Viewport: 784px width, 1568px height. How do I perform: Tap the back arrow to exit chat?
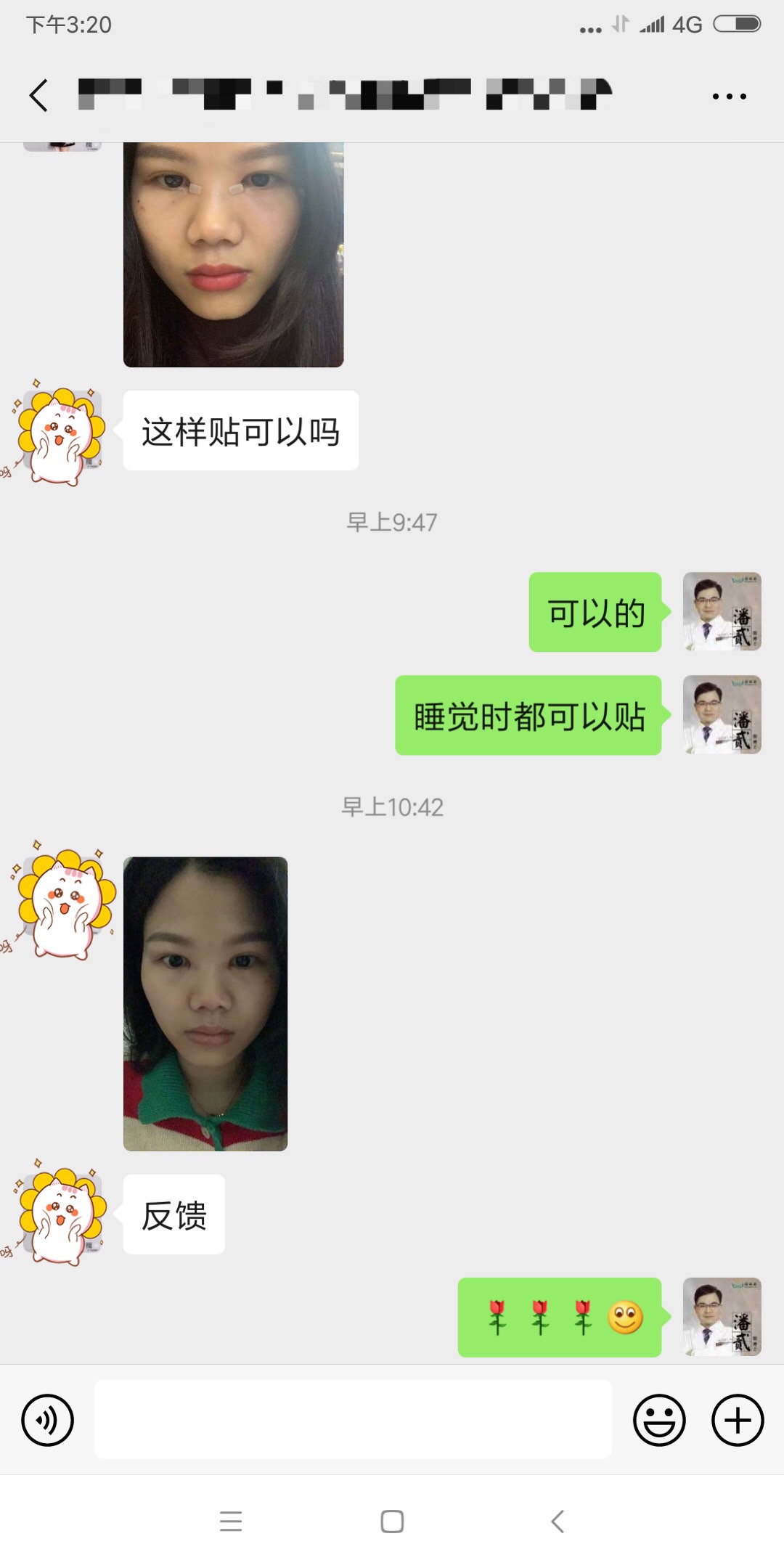point(40,95)
